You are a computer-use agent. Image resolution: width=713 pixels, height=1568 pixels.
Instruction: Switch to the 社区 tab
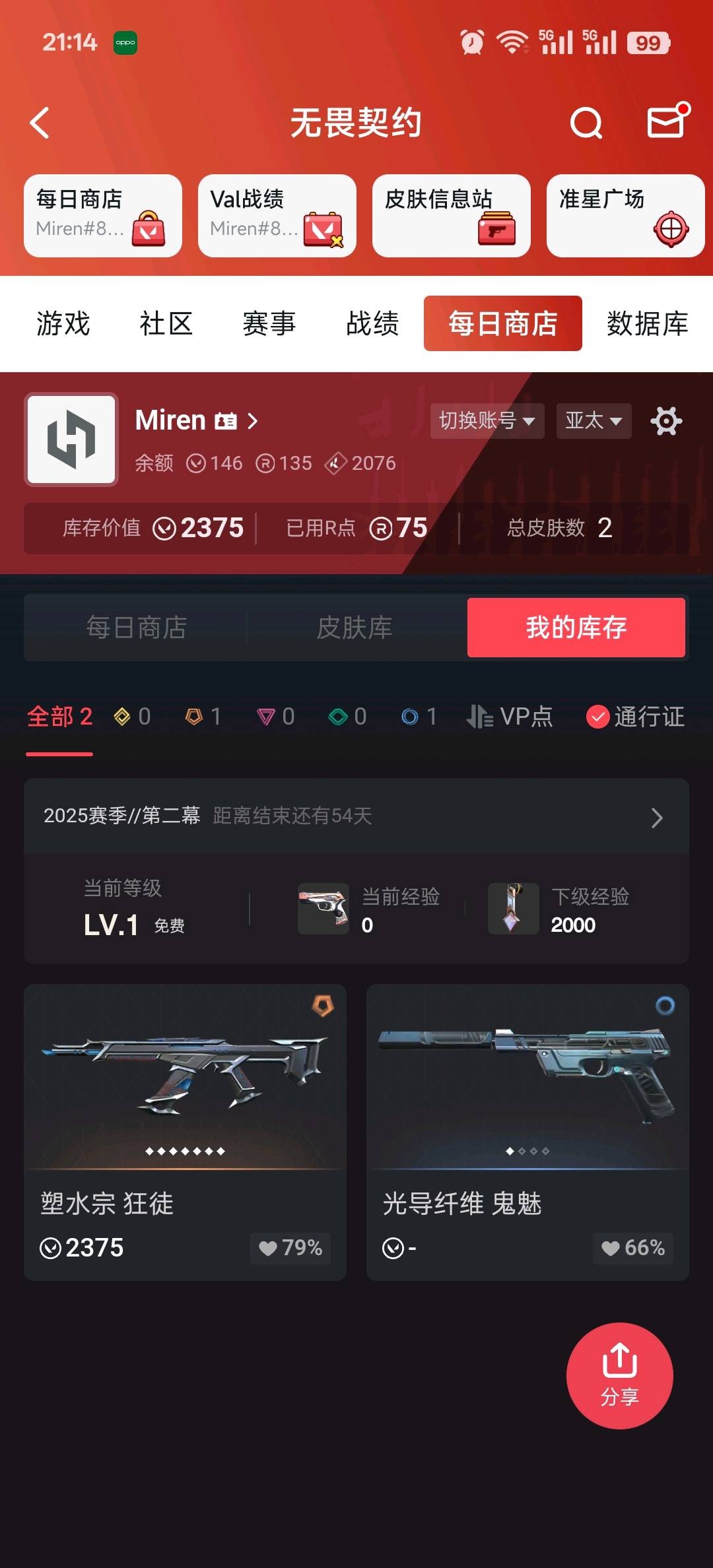pyautogui.click(x=166, y=323)
